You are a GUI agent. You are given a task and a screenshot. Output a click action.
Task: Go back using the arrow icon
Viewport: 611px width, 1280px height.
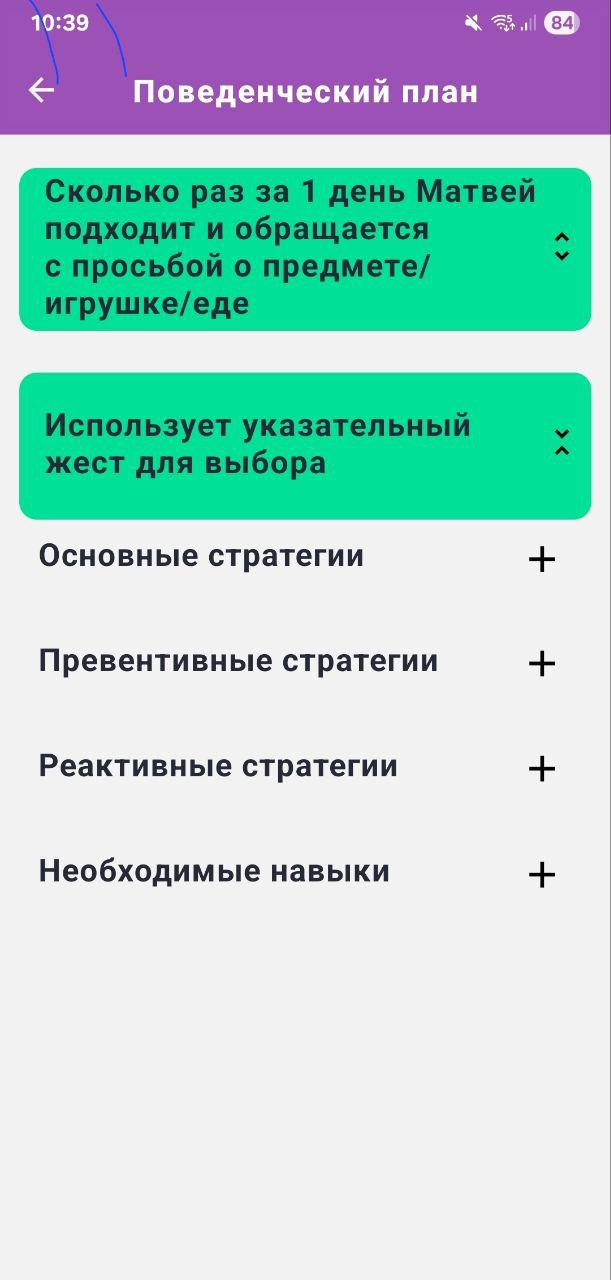tap(41, 91)
